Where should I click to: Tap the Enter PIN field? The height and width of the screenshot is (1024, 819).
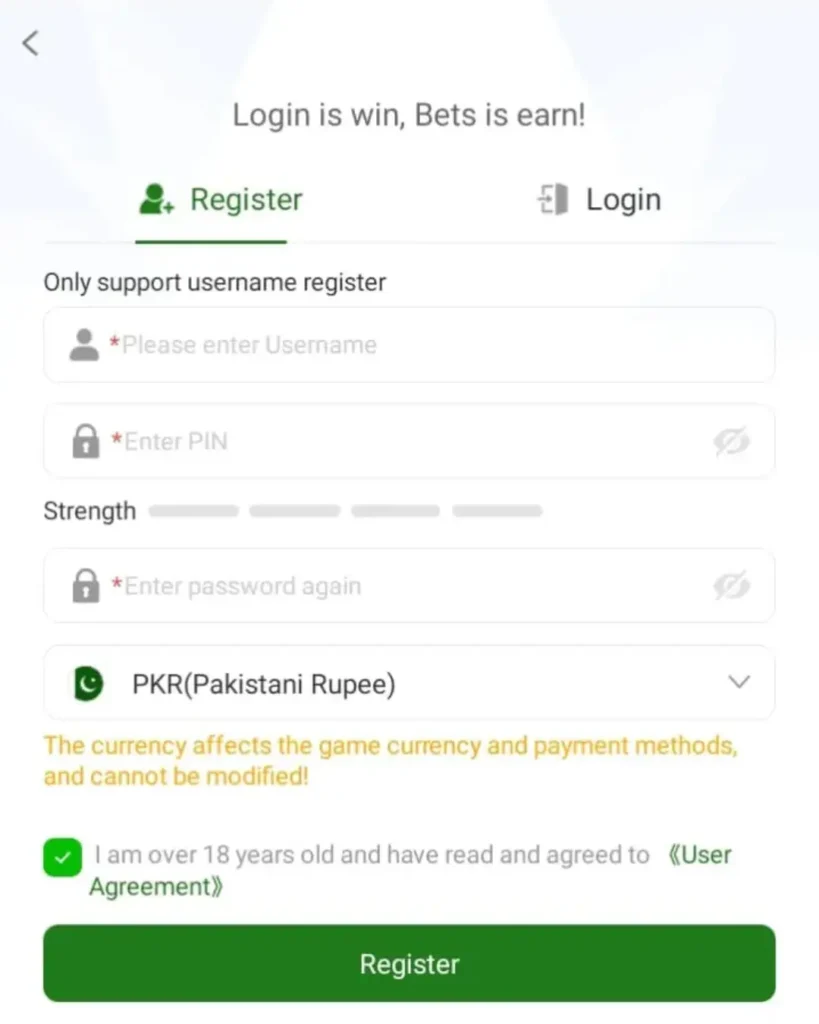coord(400,441)
